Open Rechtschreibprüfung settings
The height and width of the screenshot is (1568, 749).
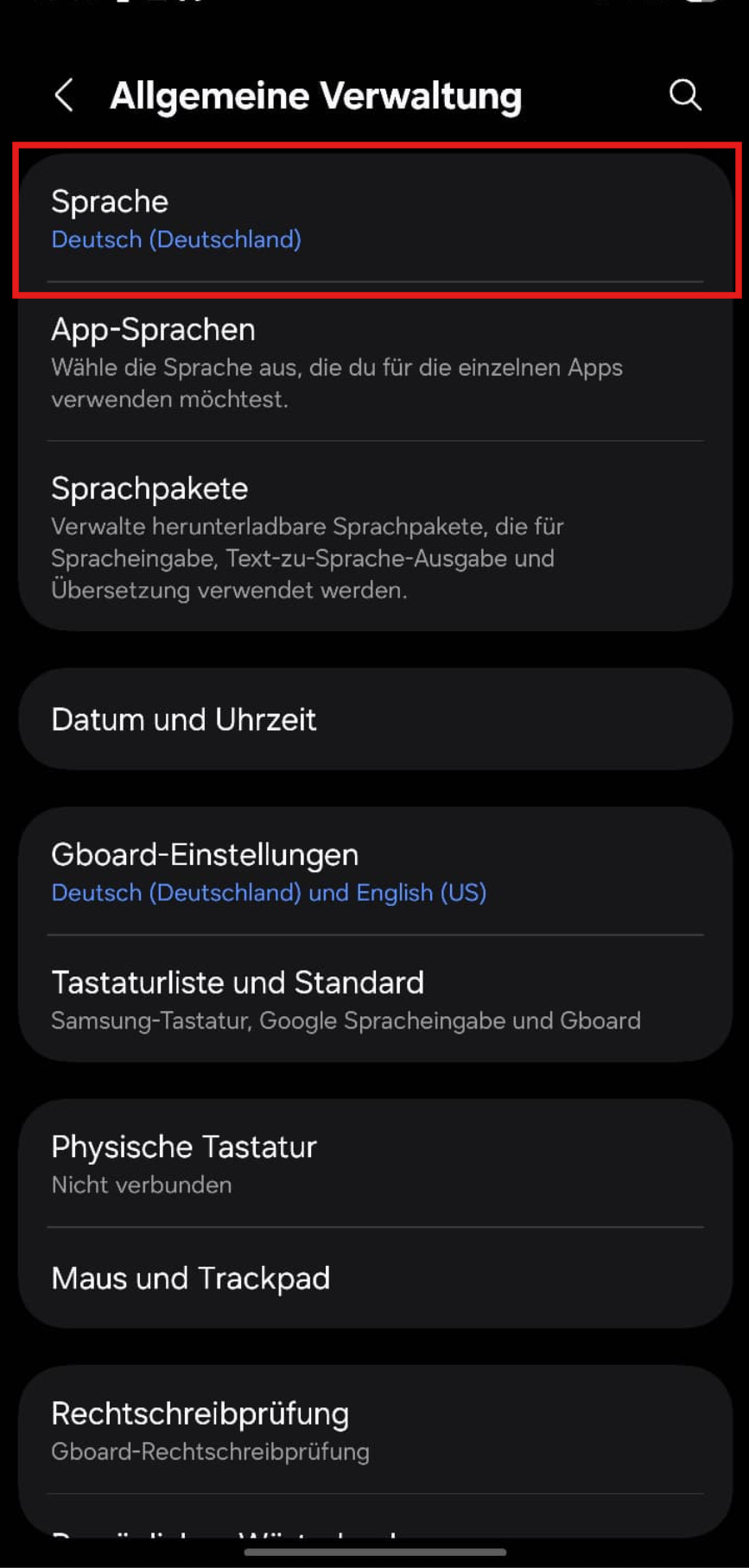tap(375, 1432)
